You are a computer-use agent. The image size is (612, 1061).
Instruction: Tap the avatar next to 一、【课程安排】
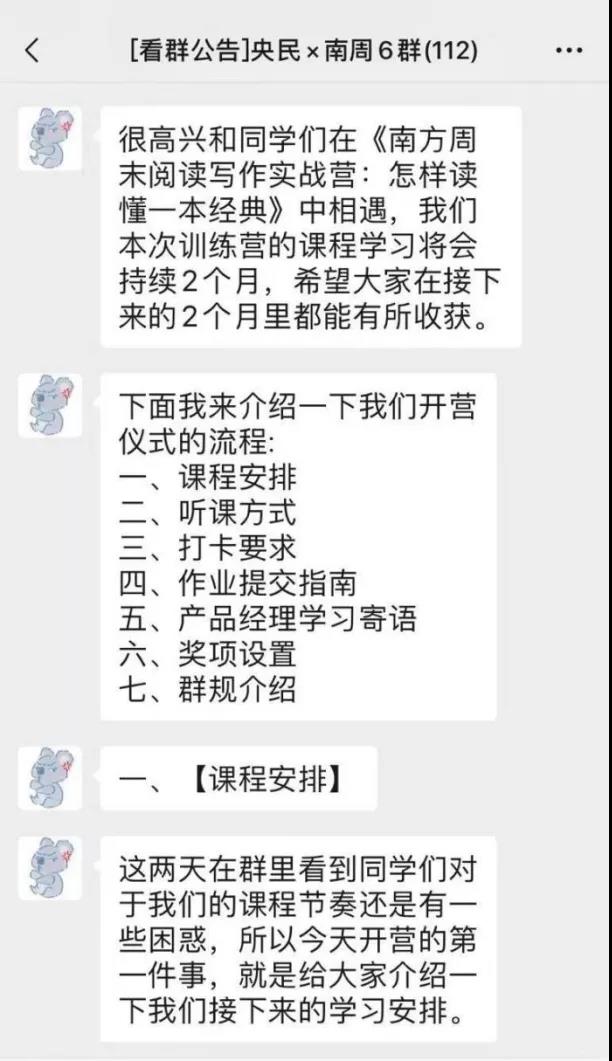(50, 777)
